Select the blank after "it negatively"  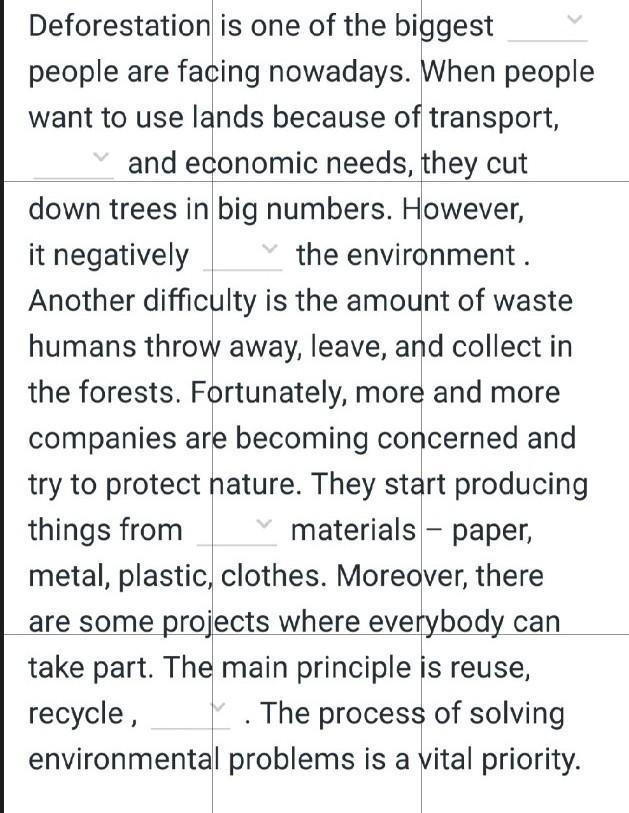click(243, 254)
